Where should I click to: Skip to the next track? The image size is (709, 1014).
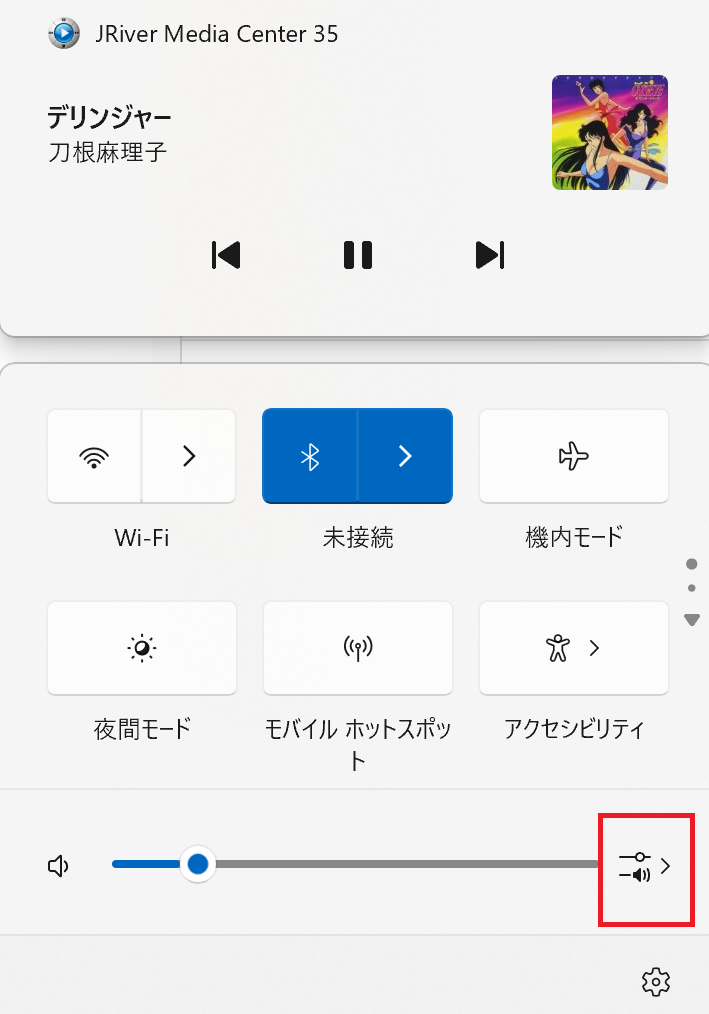489,255
